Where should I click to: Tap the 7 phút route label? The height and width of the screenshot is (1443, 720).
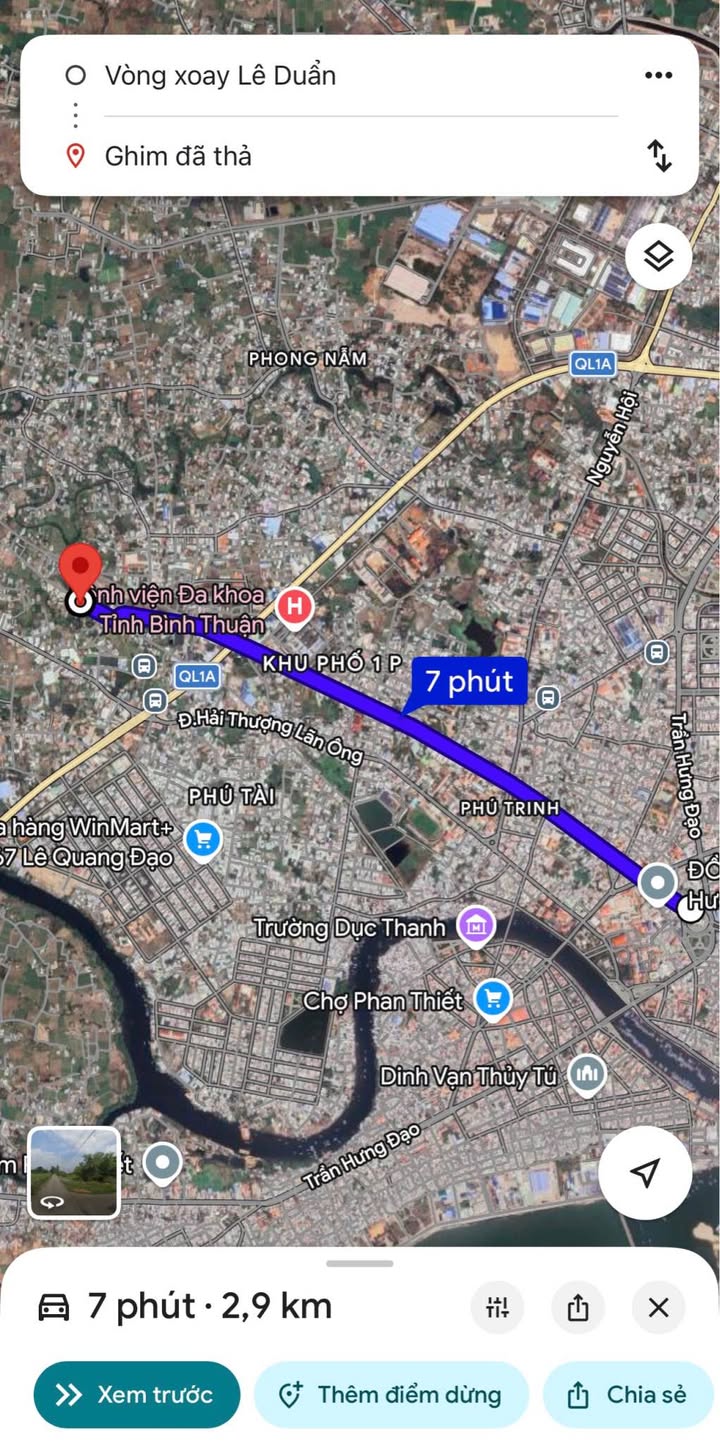pyautogui.click(x=469, y=682)
